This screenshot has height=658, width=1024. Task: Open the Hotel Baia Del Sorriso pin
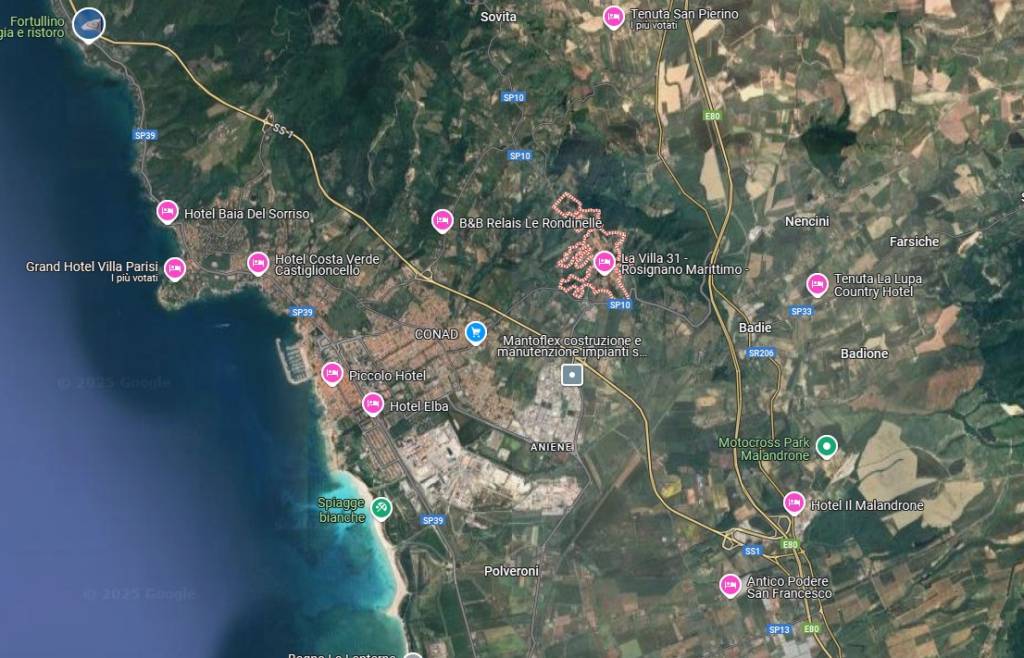[x=167, y=211]
